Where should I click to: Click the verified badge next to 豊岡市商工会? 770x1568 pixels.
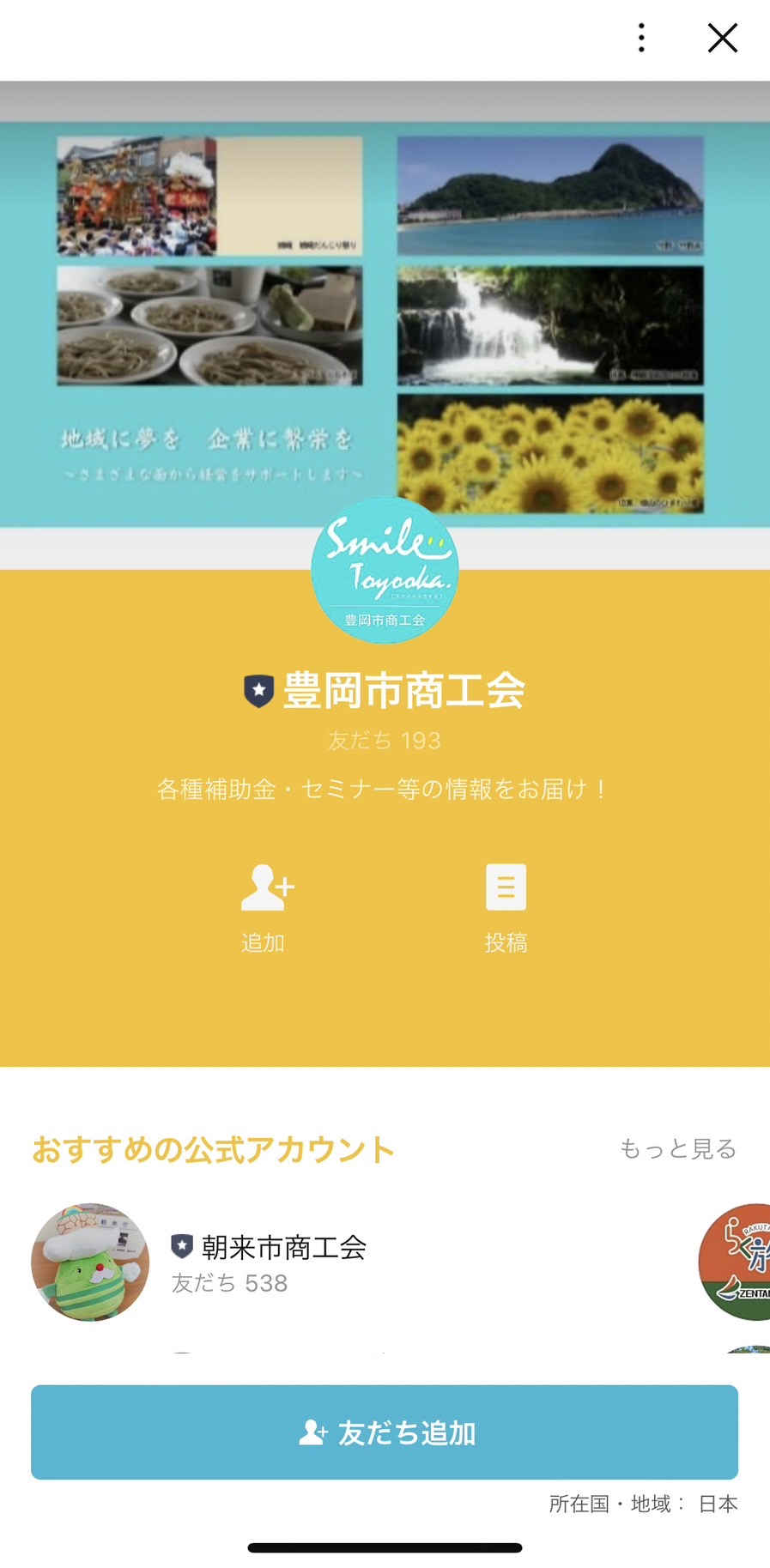(259, 689)
